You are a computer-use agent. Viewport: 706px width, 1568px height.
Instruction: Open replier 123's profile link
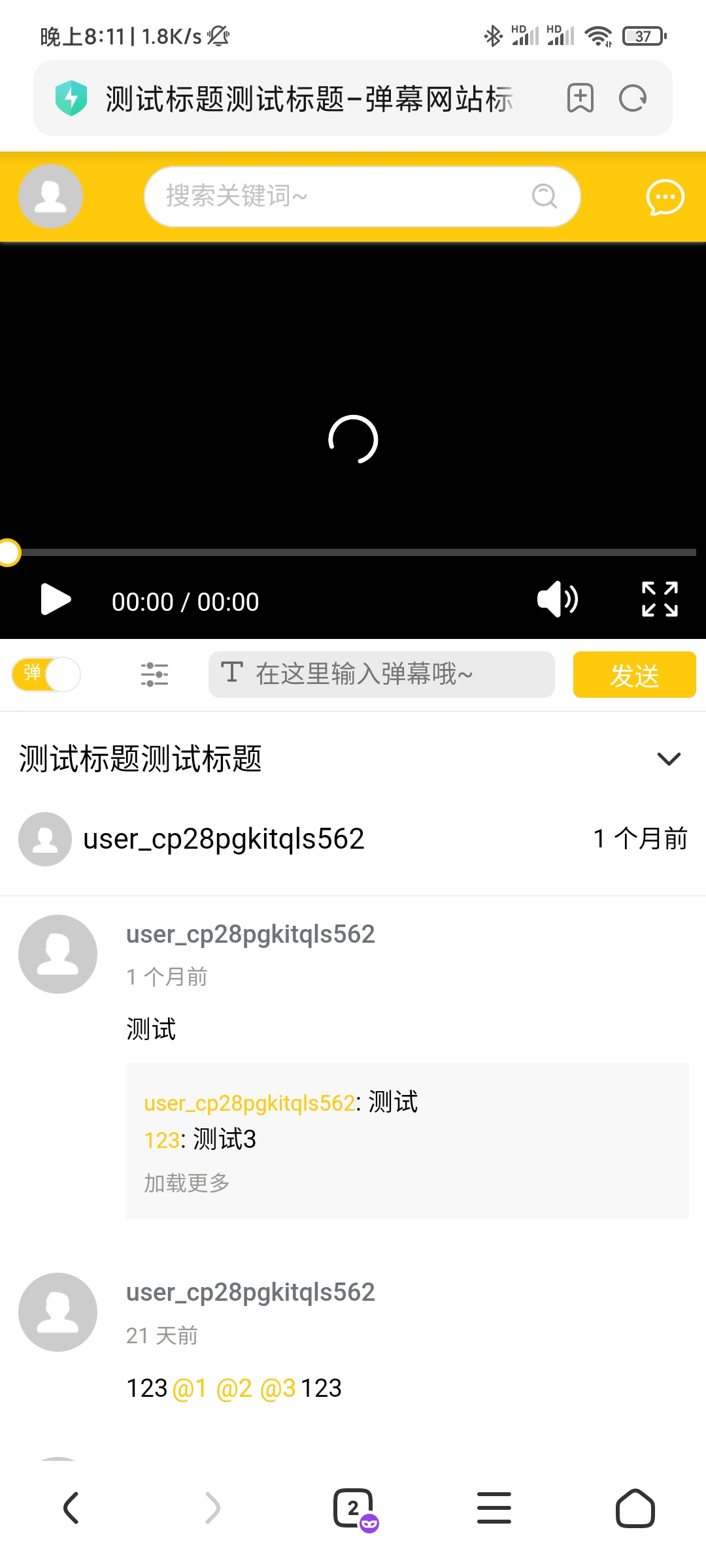161,1140
